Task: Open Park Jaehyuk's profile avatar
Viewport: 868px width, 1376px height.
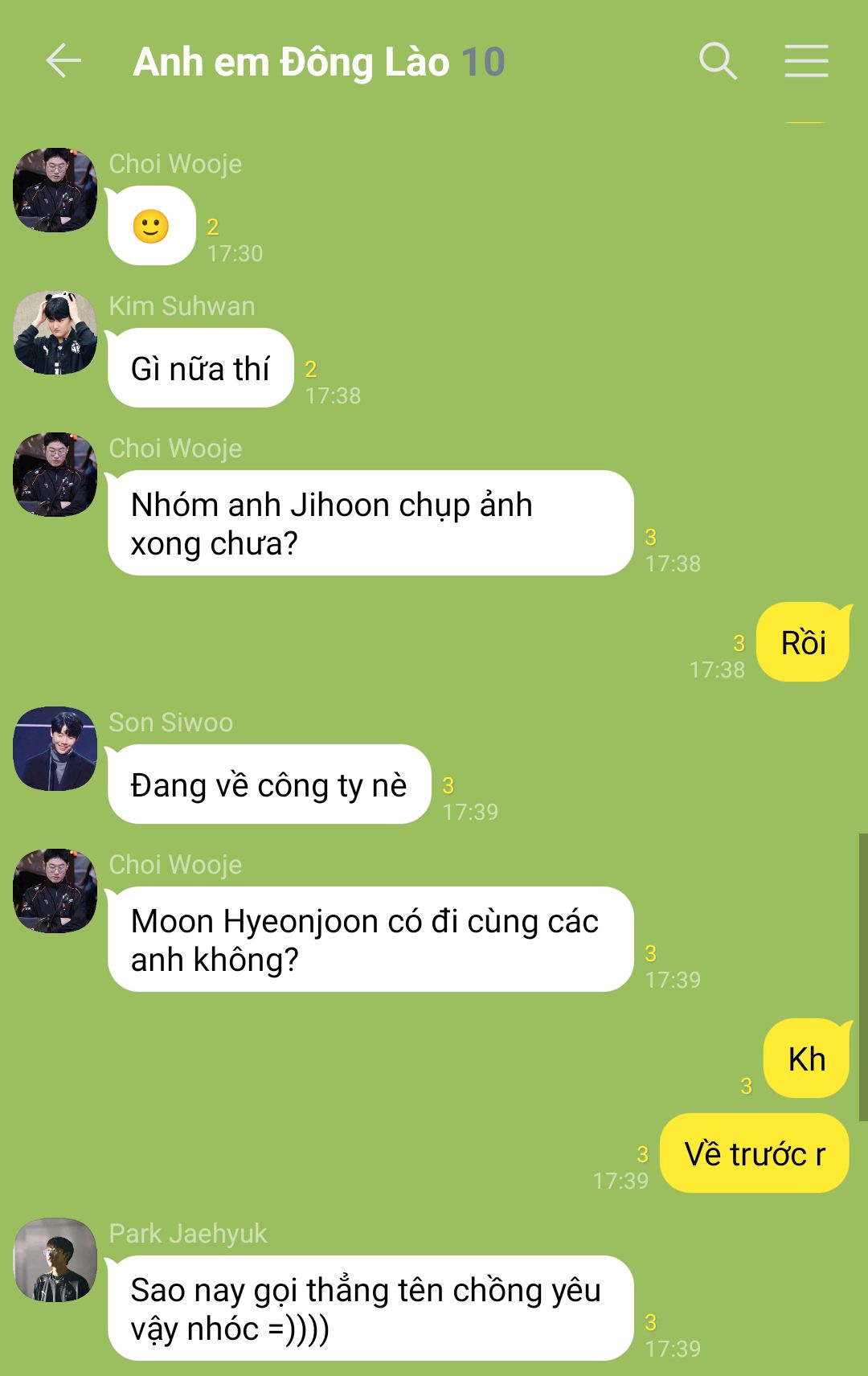Action: click(55, 1259)
